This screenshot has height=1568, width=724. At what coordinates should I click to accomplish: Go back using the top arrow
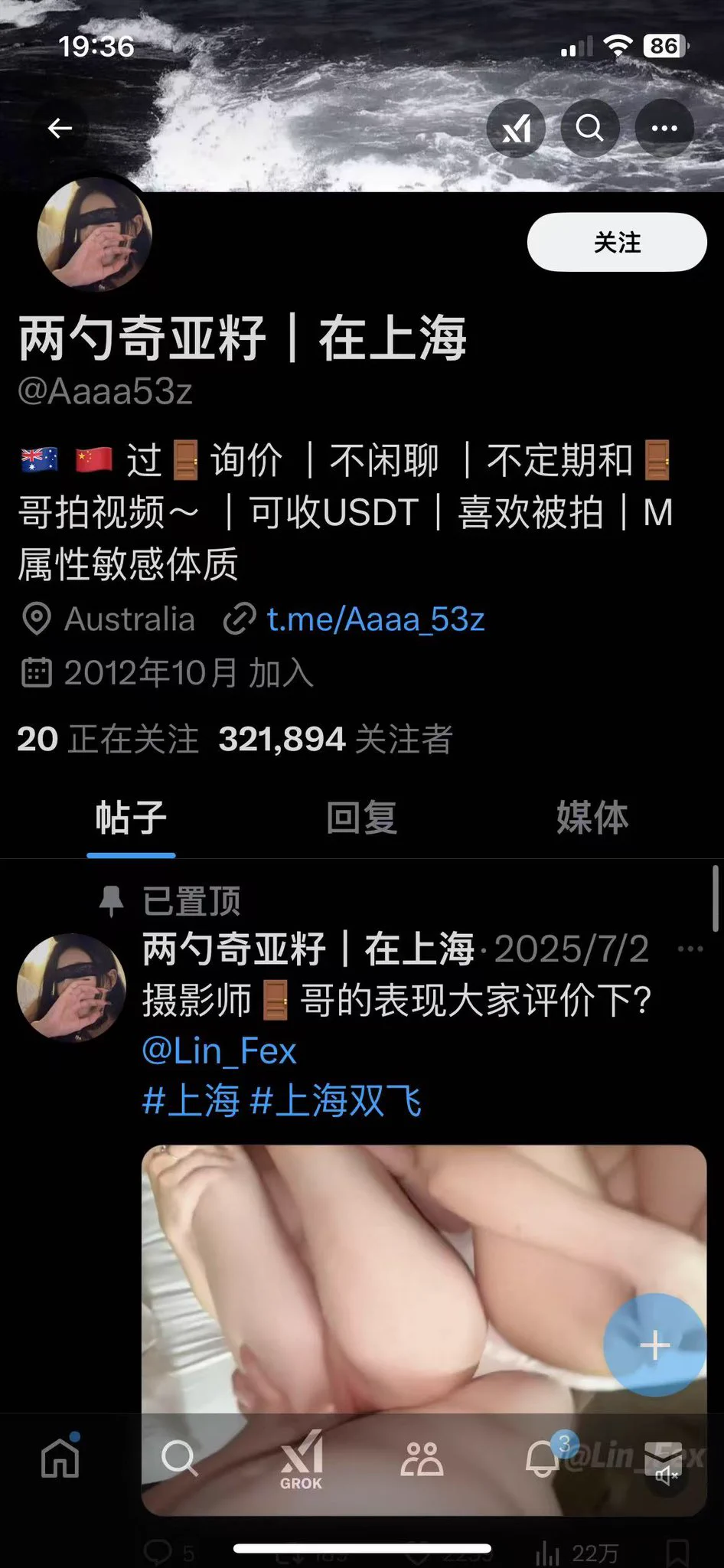point(60,128)
